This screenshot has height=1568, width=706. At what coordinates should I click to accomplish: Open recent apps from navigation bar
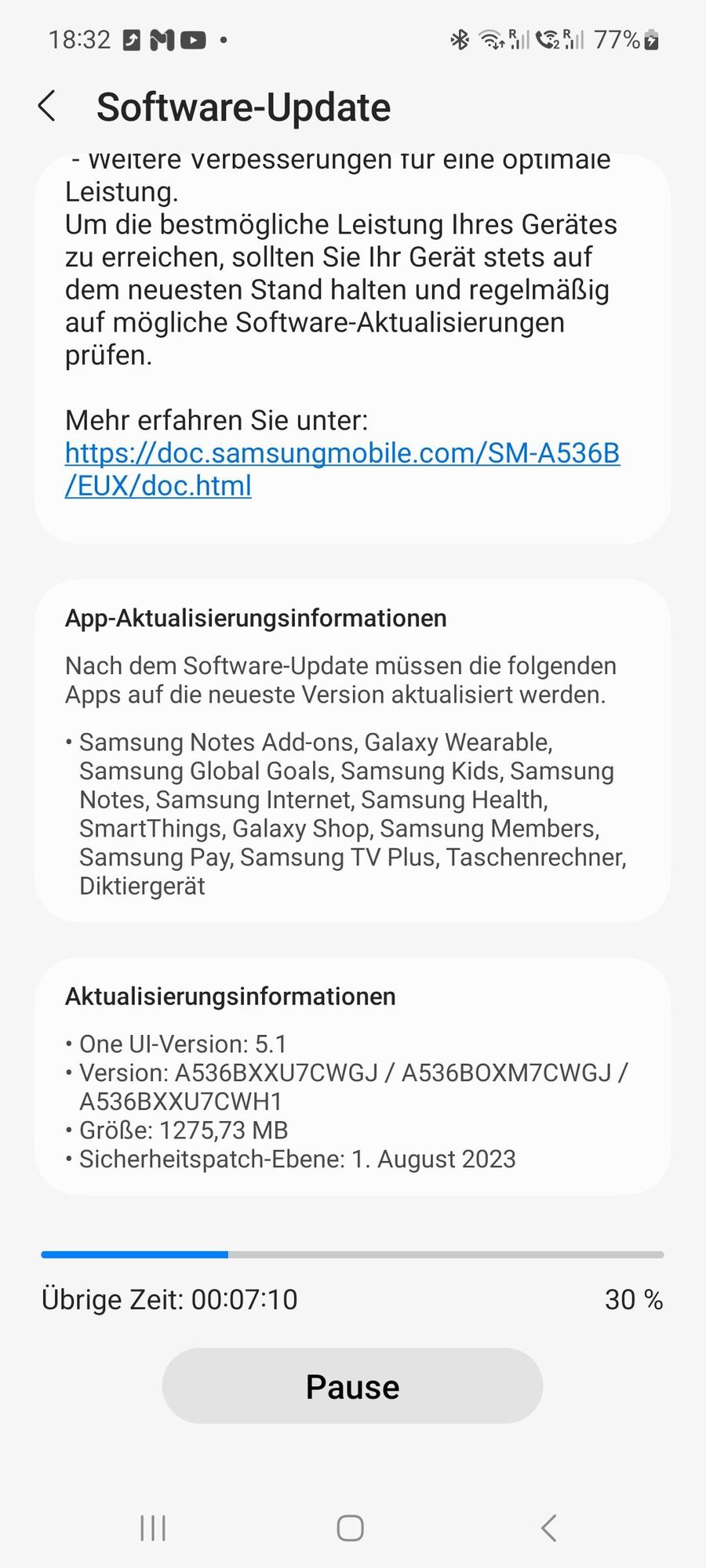[x=153, y=1527]
